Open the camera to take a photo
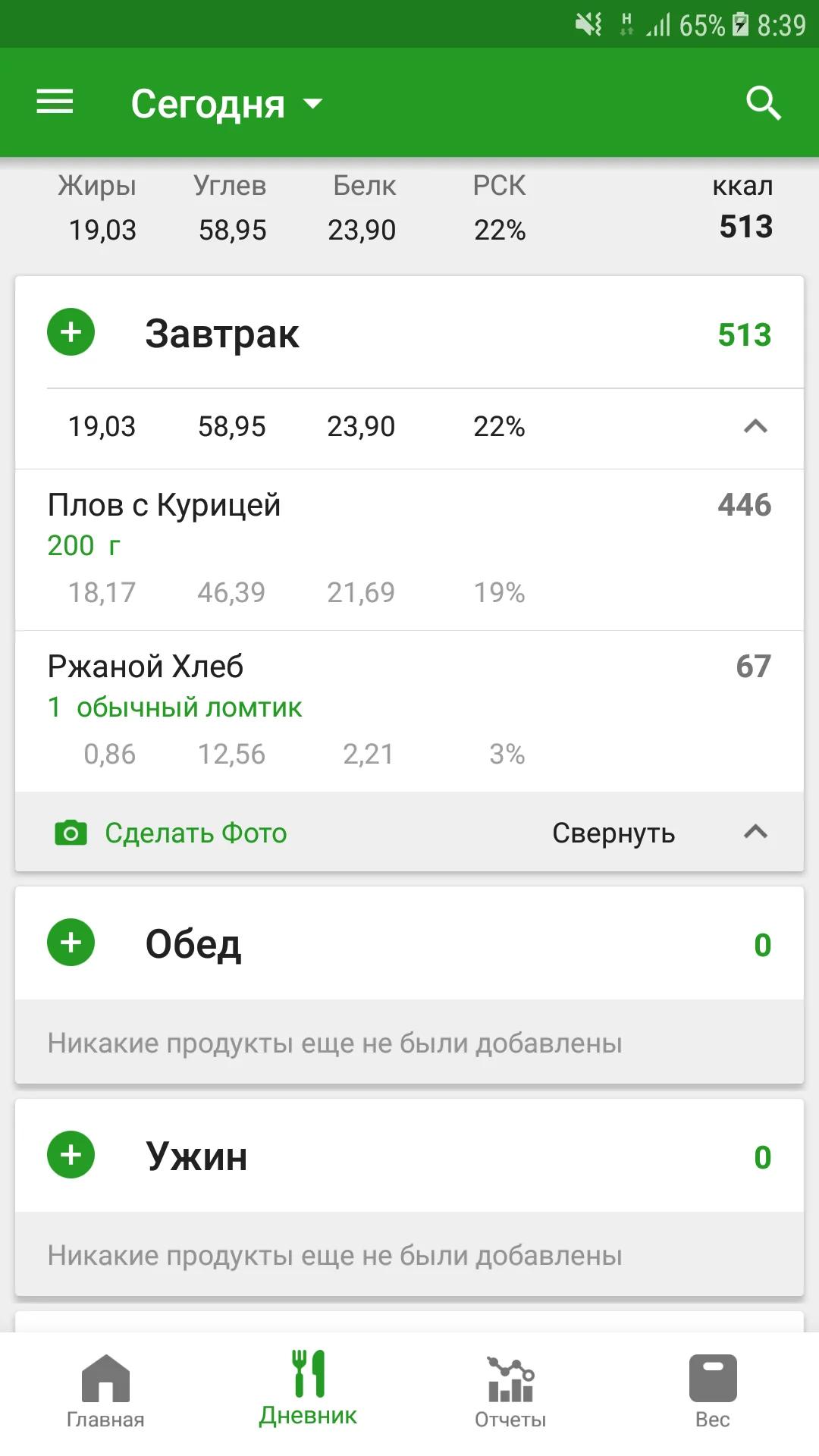The image size is (819, 1456). [71, 832]
